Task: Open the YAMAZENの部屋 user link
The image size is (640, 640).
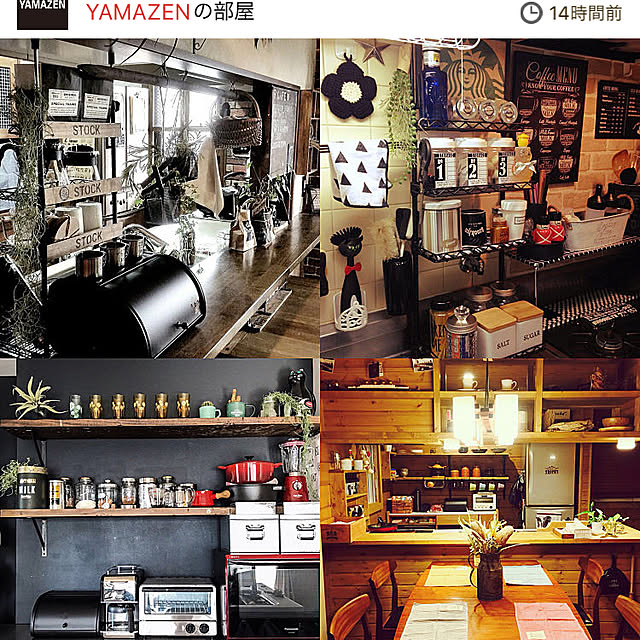Action: coord(170,13)
